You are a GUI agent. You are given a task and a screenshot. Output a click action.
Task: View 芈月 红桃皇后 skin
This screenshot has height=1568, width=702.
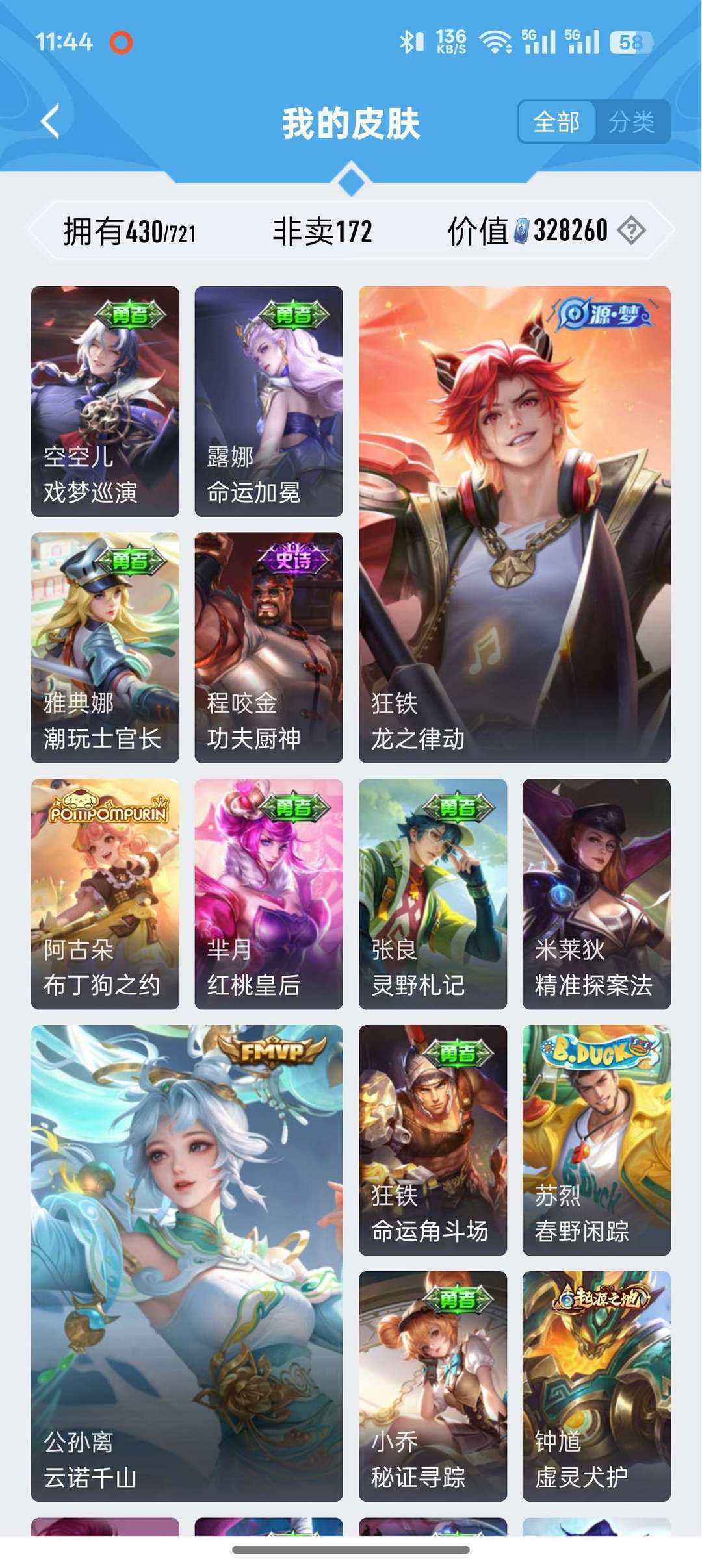point(268,894)
